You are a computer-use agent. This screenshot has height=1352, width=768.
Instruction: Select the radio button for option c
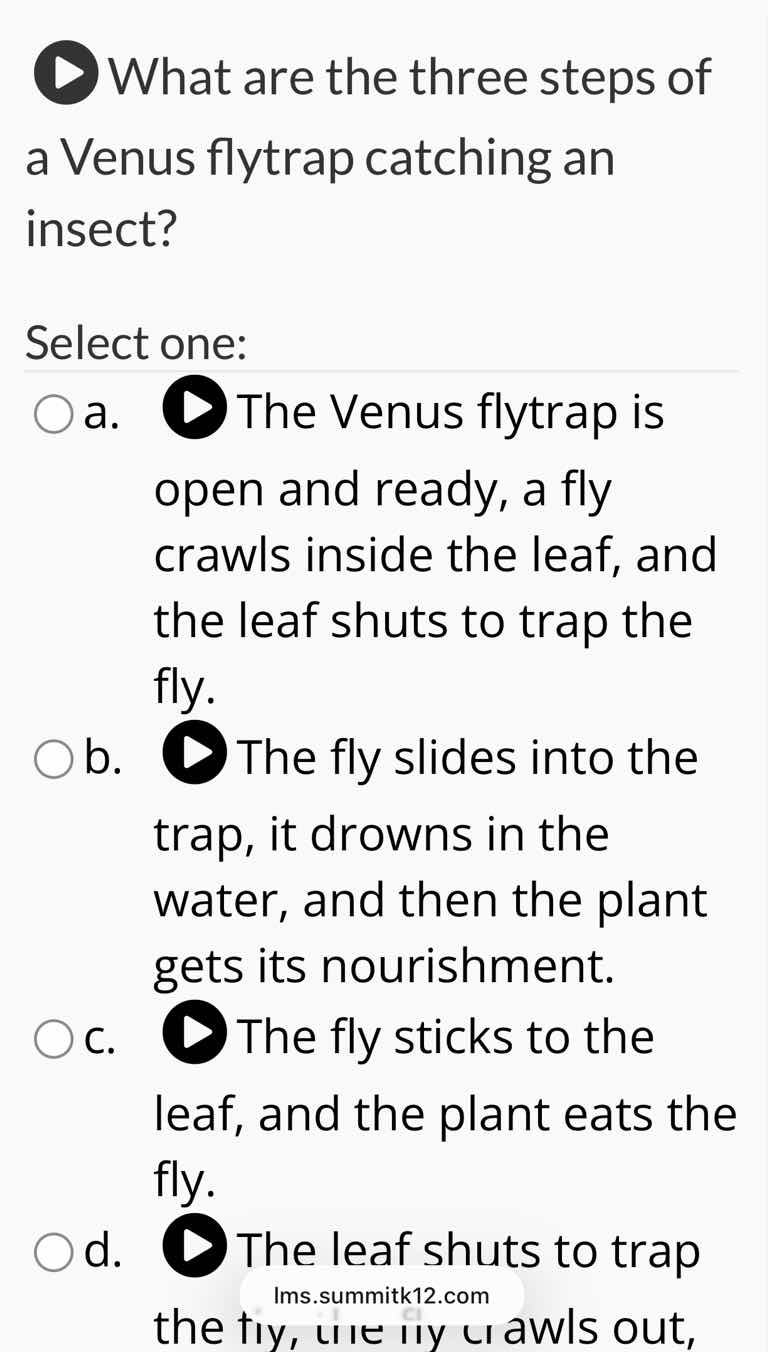[53, 1039]
